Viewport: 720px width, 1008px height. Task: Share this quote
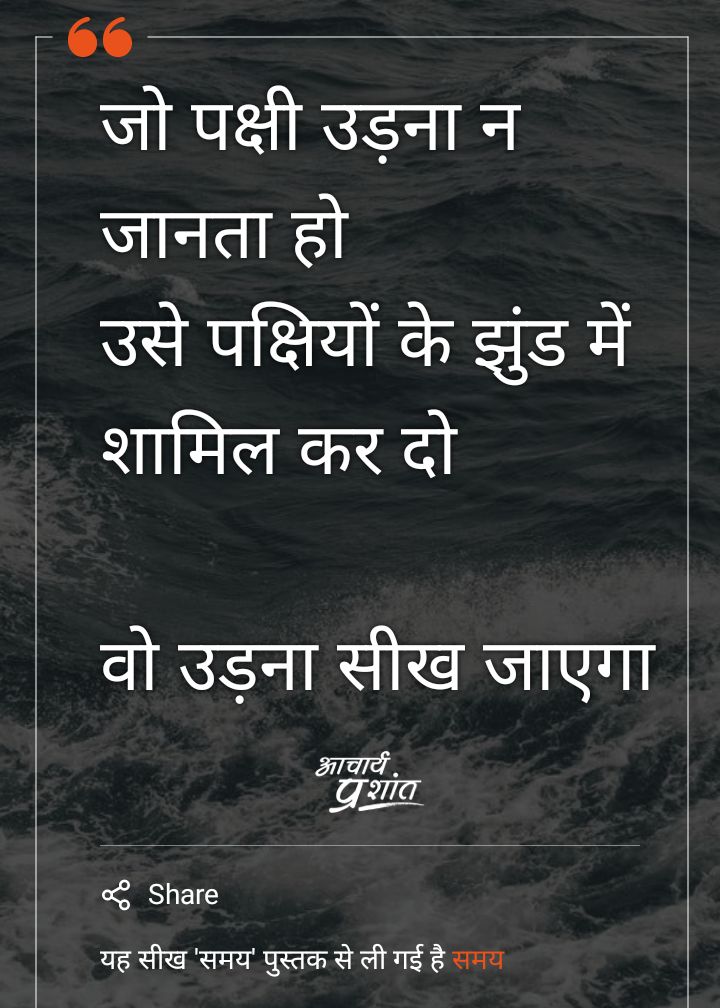(x=160, y=894)
